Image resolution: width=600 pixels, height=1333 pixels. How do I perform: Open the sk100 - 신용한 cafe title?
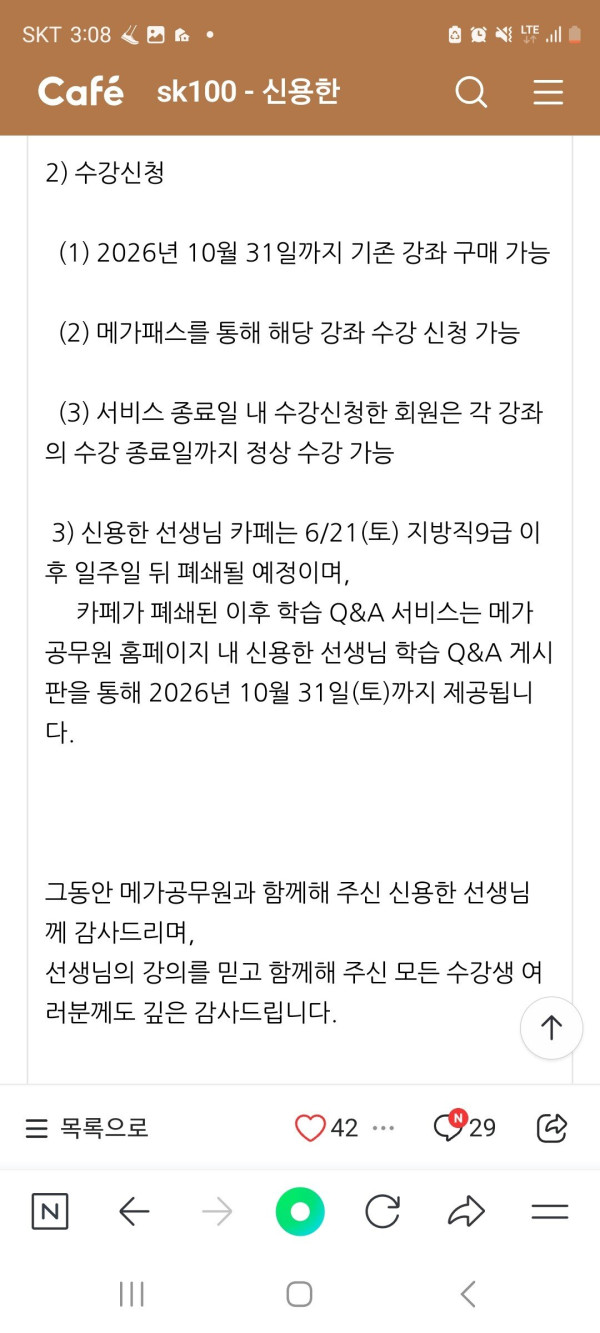pyautogui.click(x=248, y=92)
